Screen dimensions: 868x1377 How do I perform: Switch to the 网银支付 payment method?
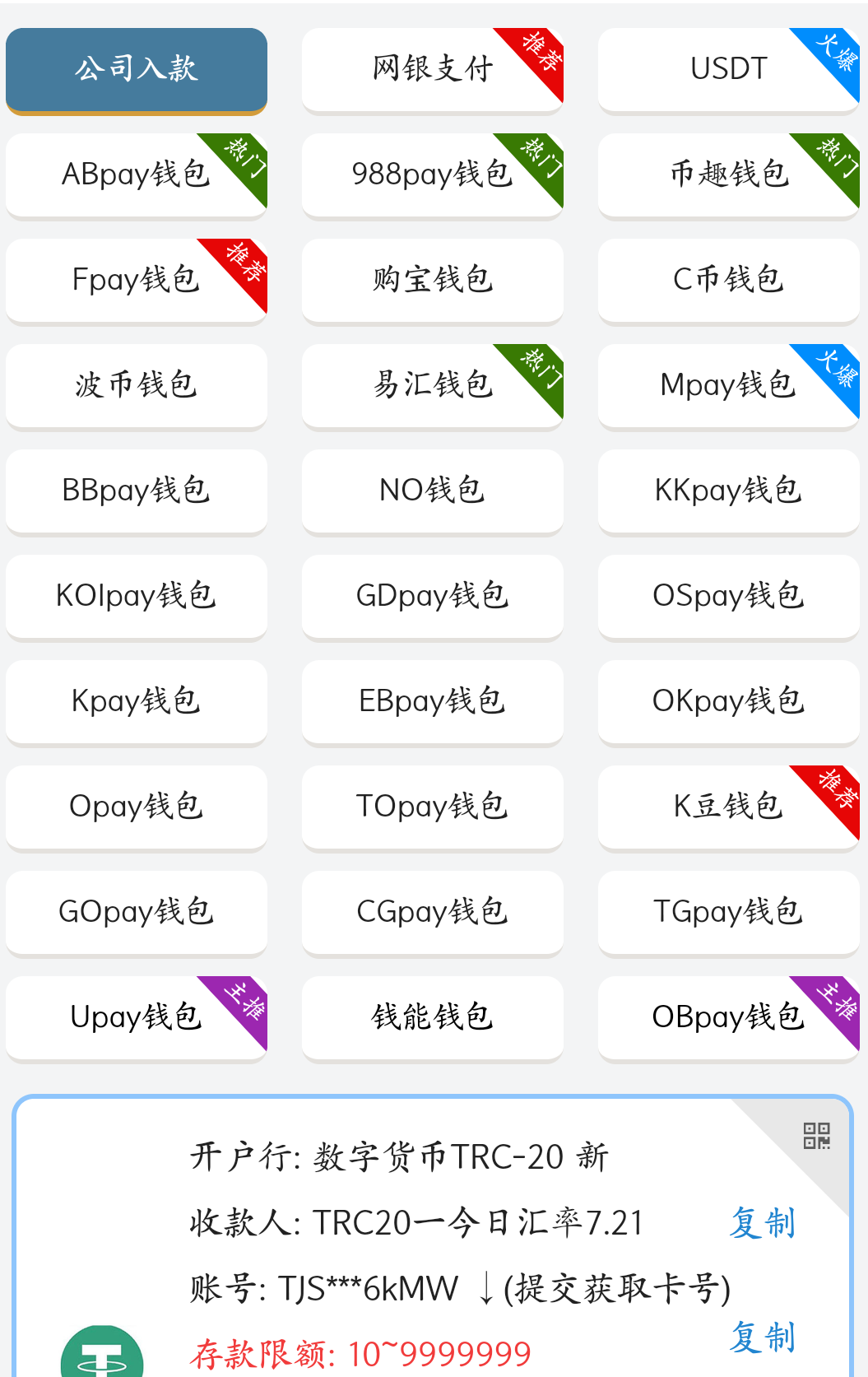pyautogui.click(x=433, y=70)
